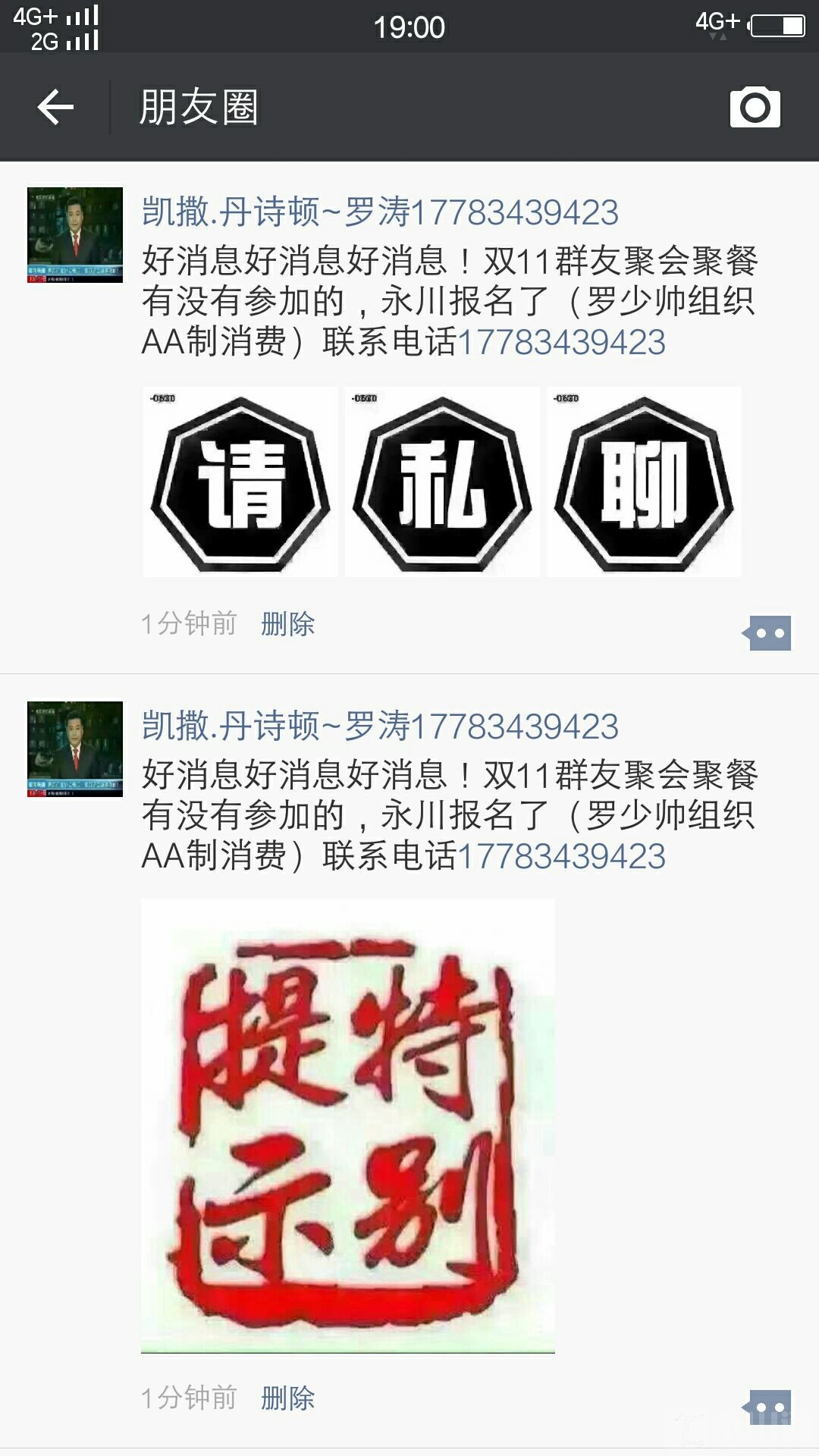Open the avatar beside the red stamp post
Screen dimensions: 819x1456
[x=75, y=749]
